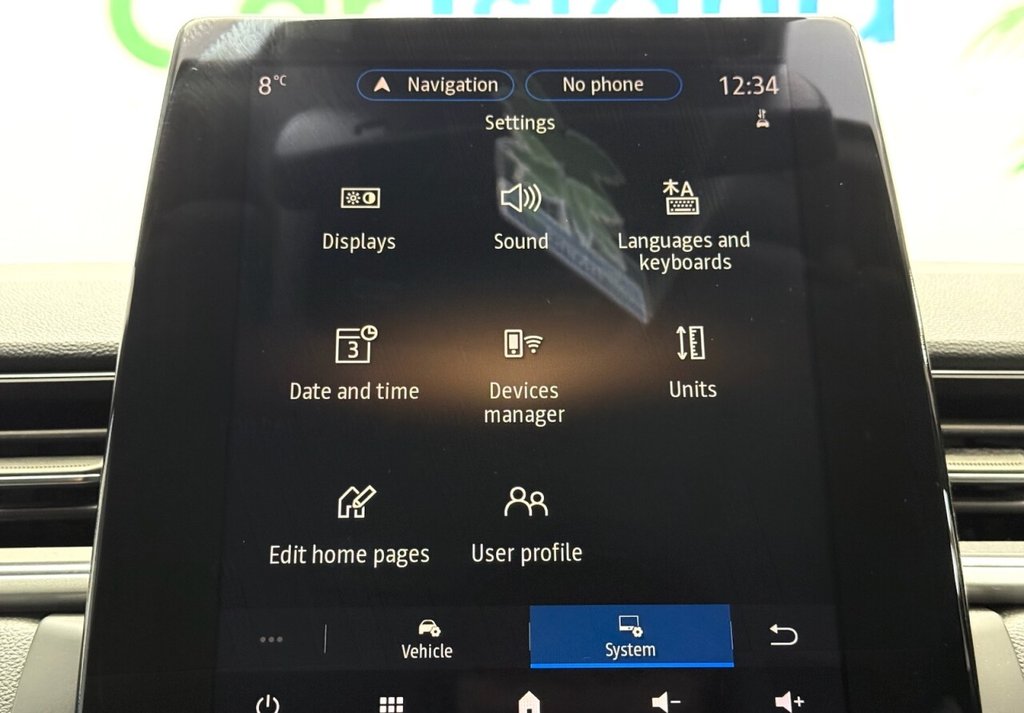
Task: Select the System tab
Action: pos(630,636)
